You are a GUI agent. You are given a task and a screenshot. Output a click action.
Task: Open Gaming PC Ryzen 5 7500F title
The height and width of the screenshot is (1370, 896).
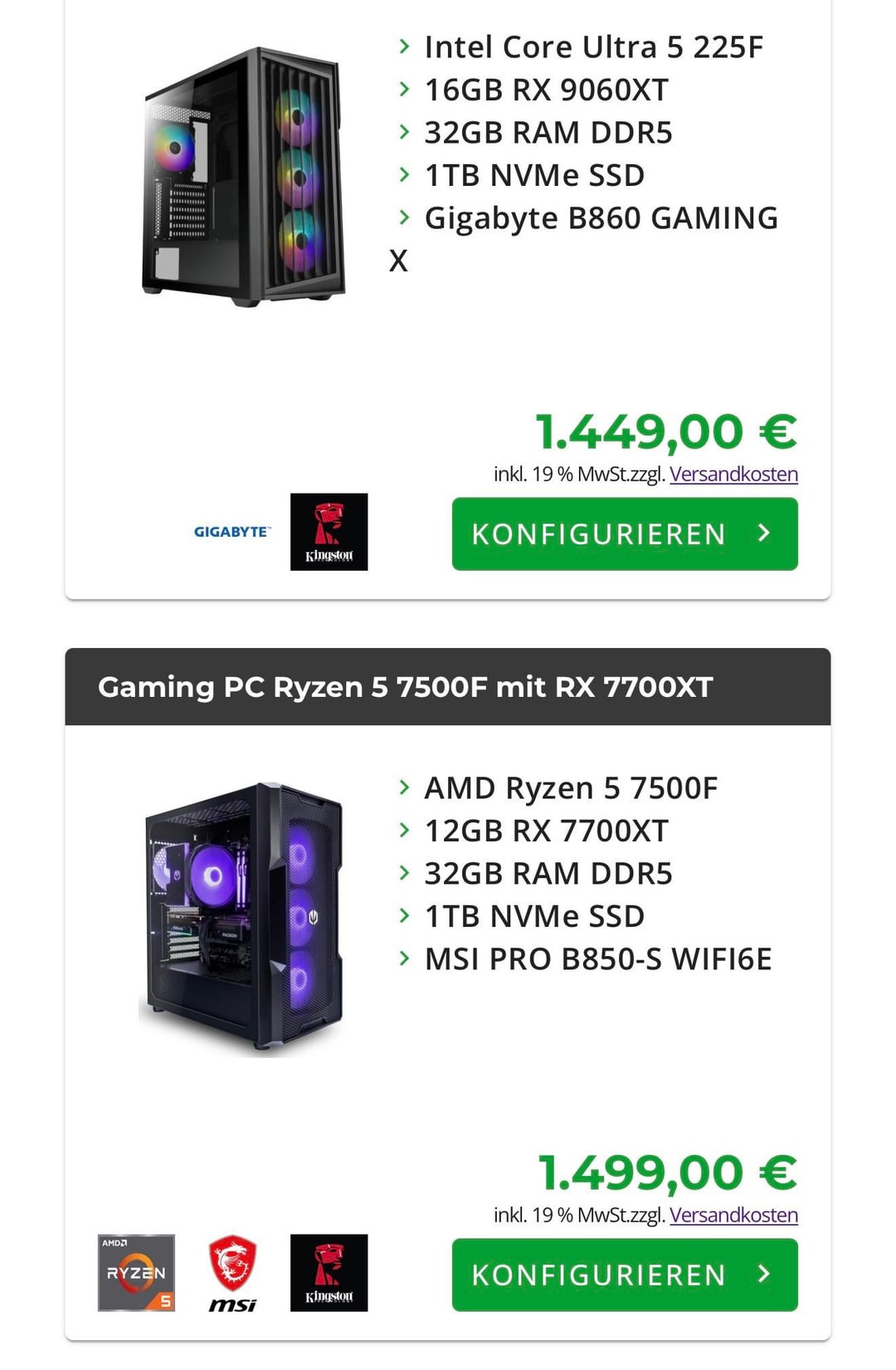405,687
